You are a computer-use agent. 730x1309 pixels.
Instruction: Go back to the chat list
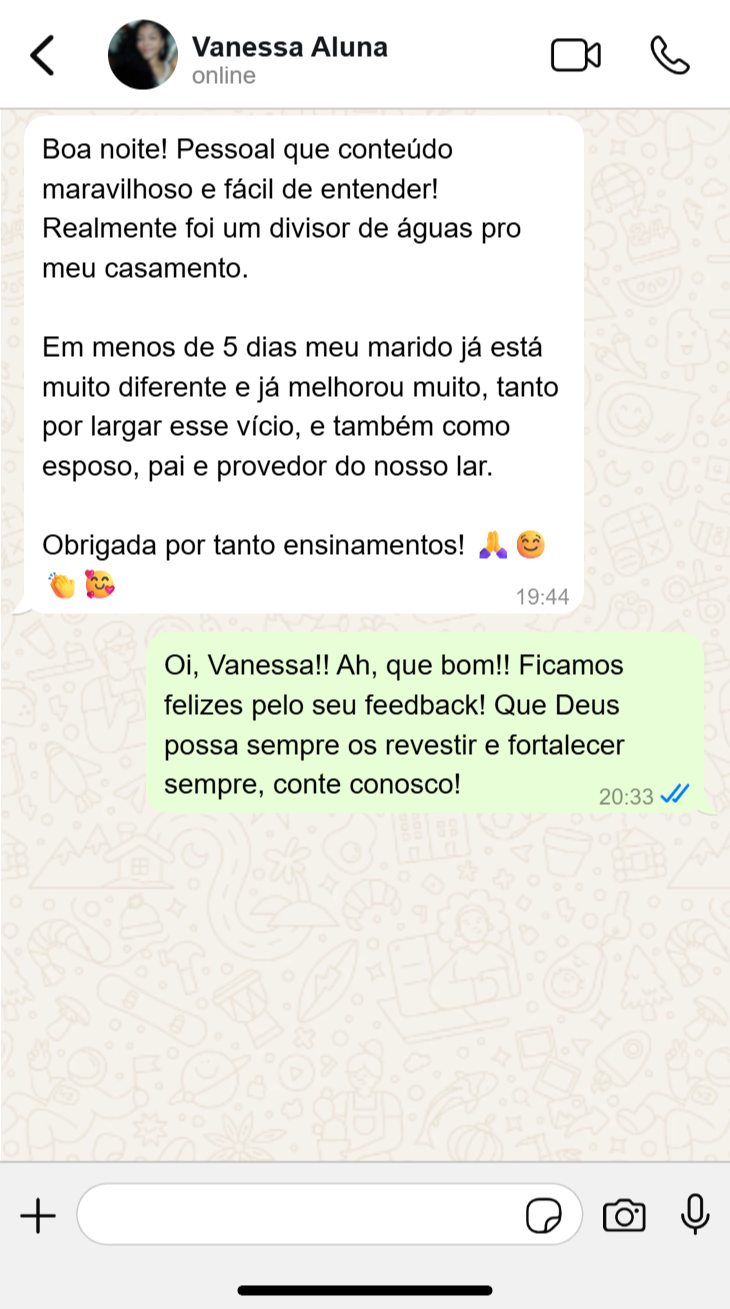[42, 56]
